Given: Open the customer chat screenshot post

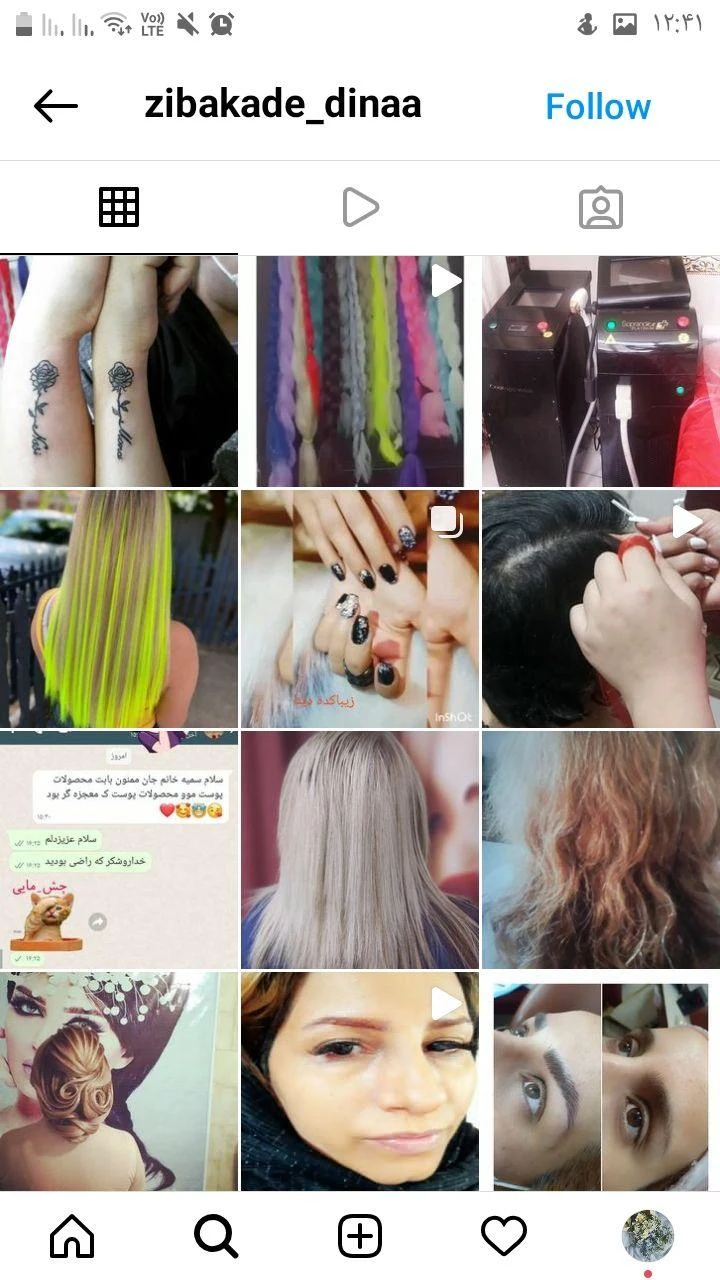Looking at the screenshot, I should coord(119,850).
